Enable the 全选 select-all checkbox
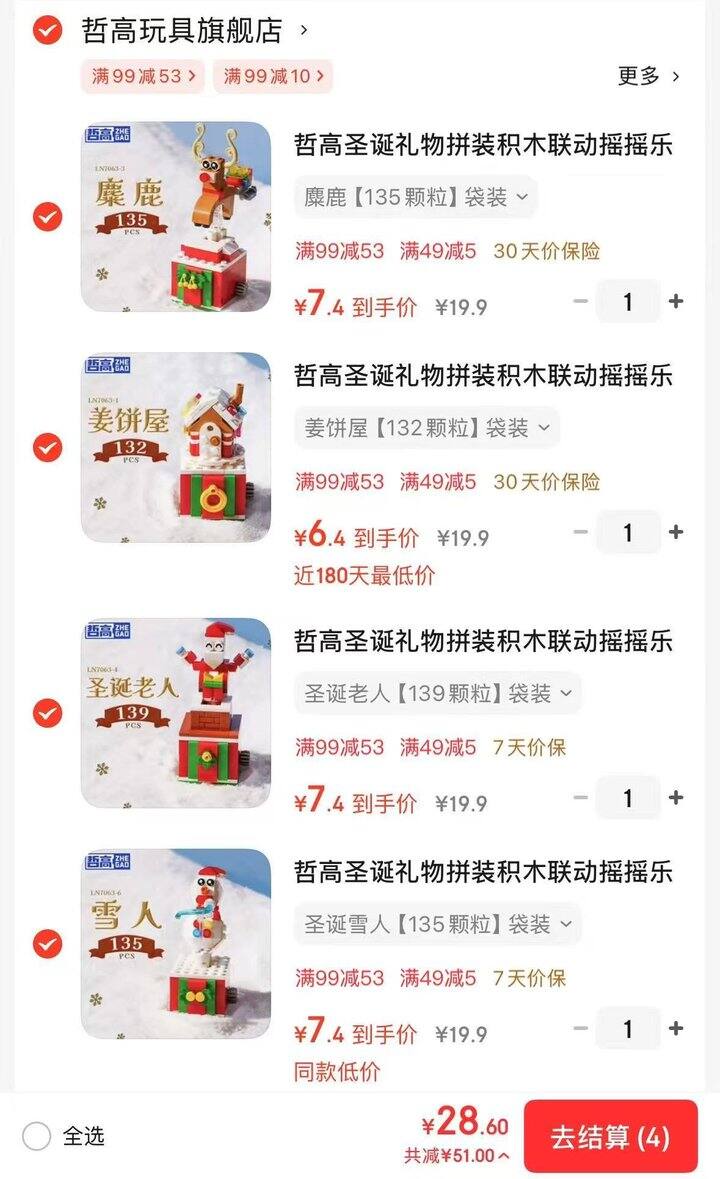The height and width of the screenshot is (1179, 720). tap(36, 1135)
